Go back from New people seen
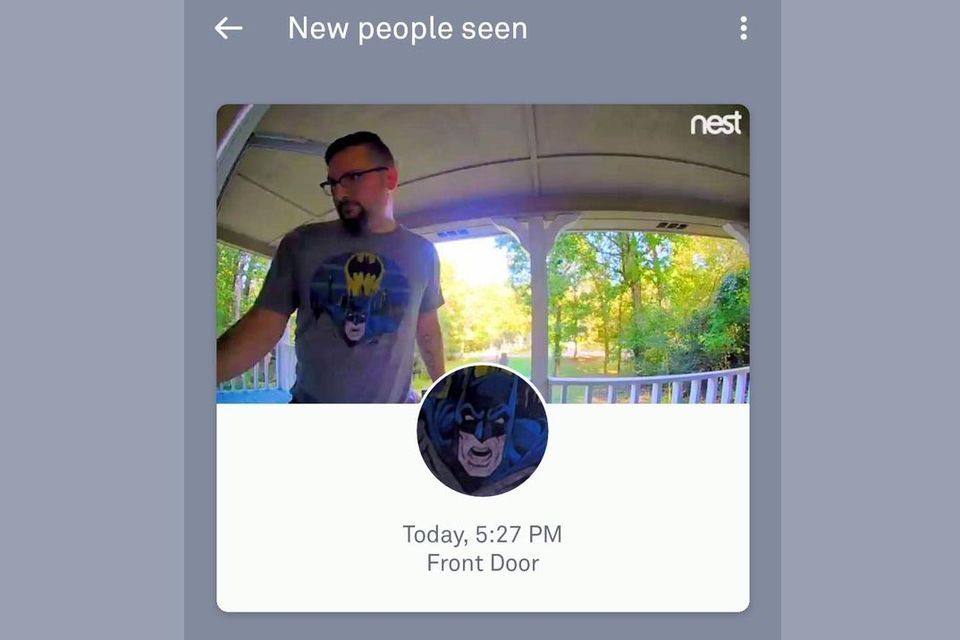The width and height of the screenshot is (960, 640). tap(228, 28)
